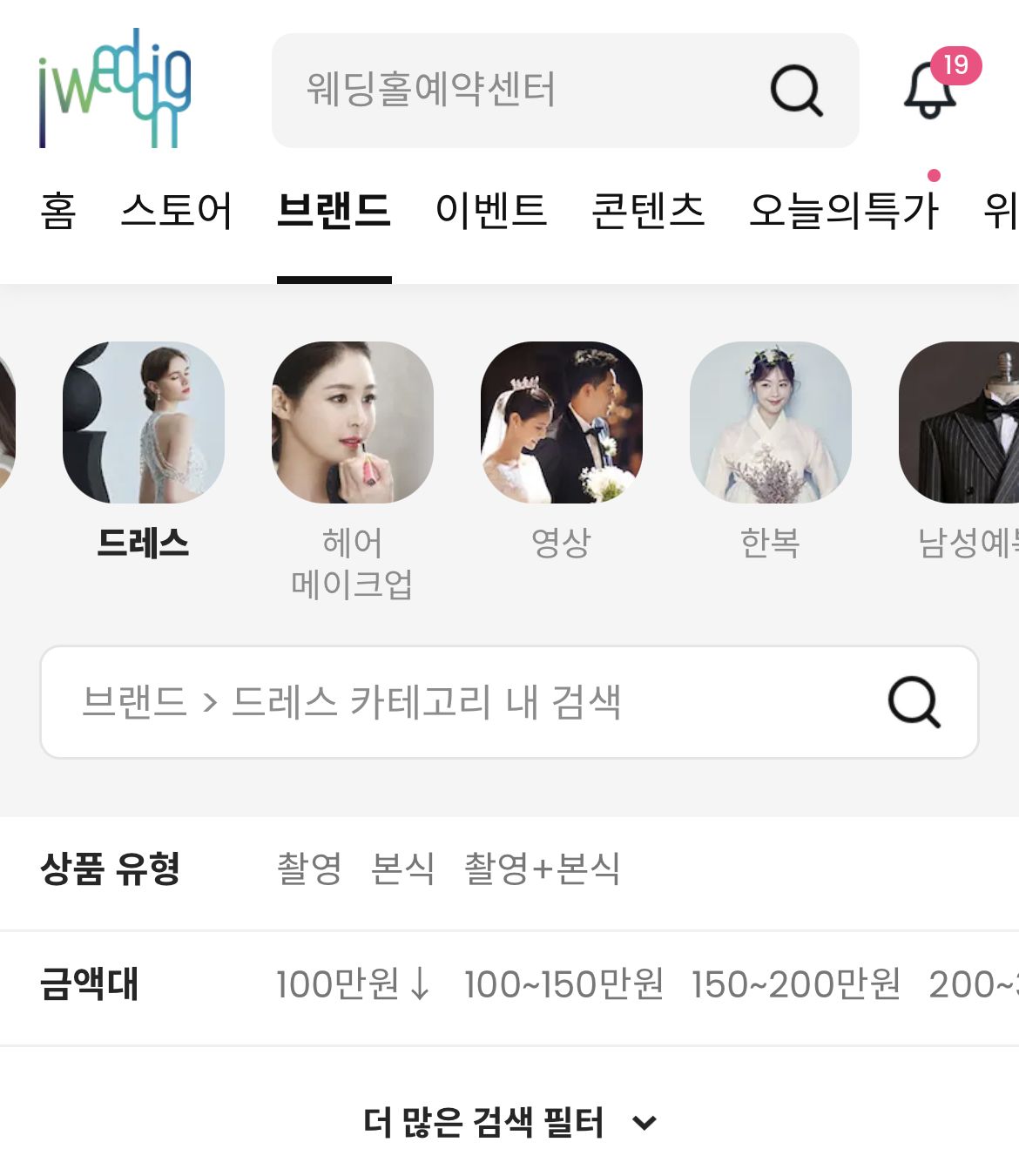Tap the 드레스 카테고리 내 검색 field

tap(470, 702)
